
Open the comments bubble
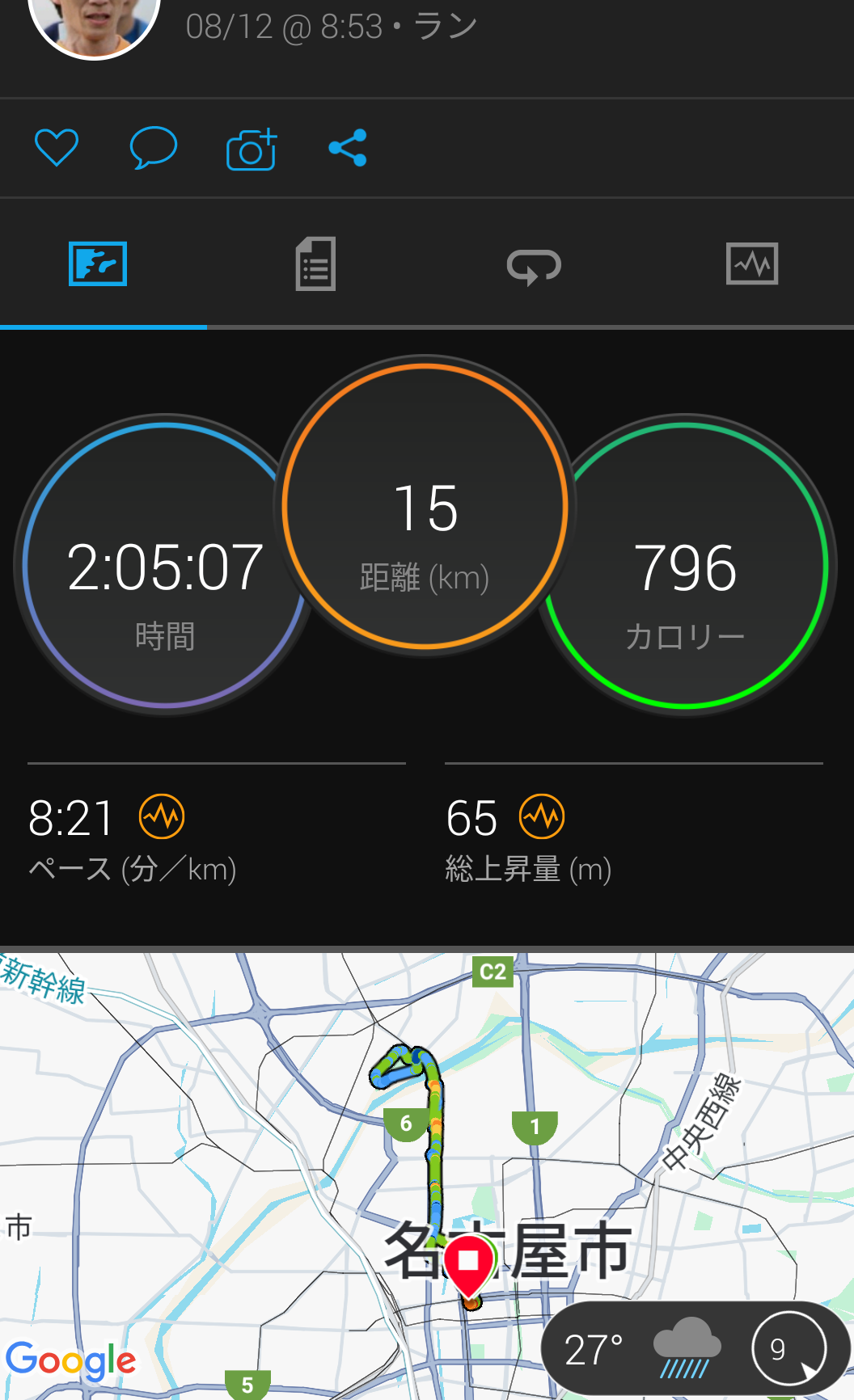154,148
